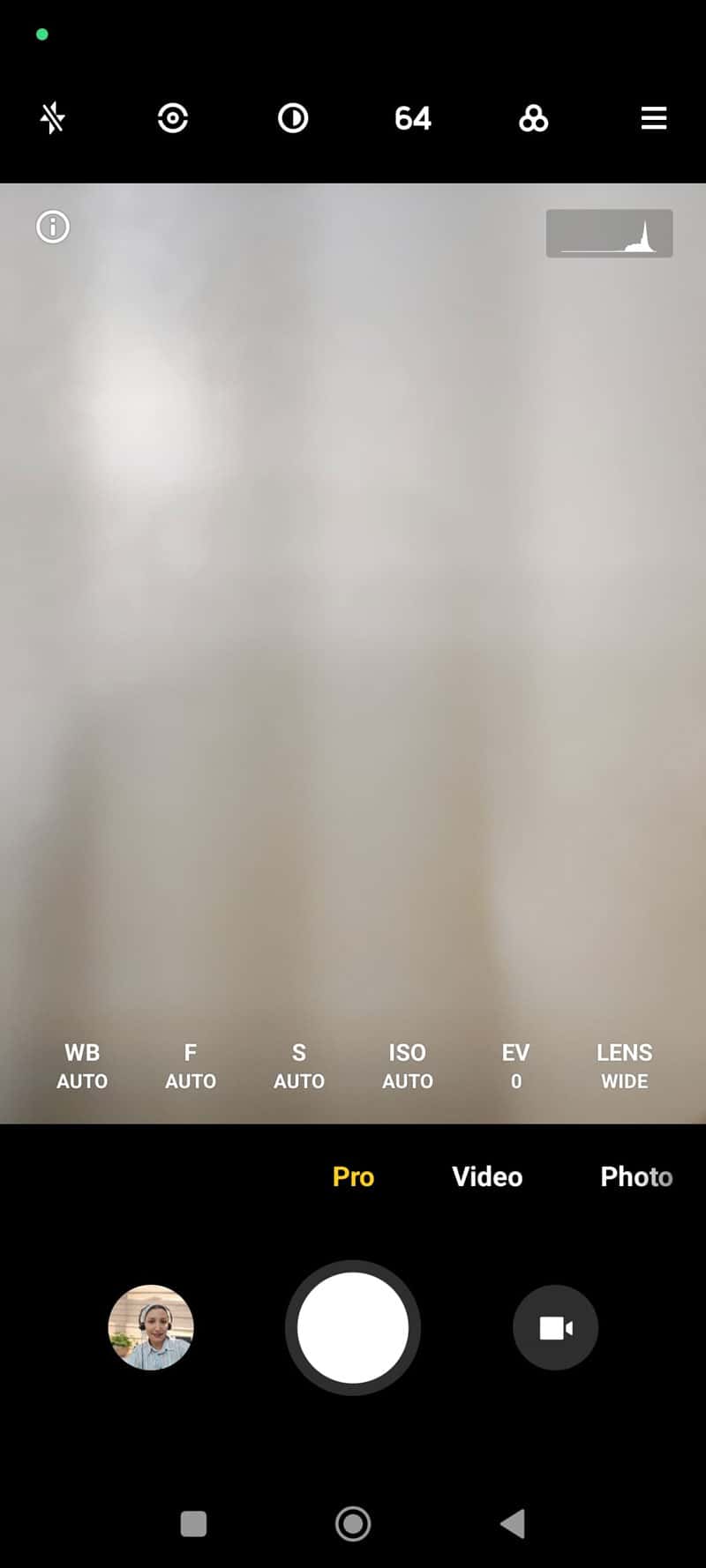Show parameter info via info icon
706x1568 pixels.
pyautogui.click(x=53, y=227)
